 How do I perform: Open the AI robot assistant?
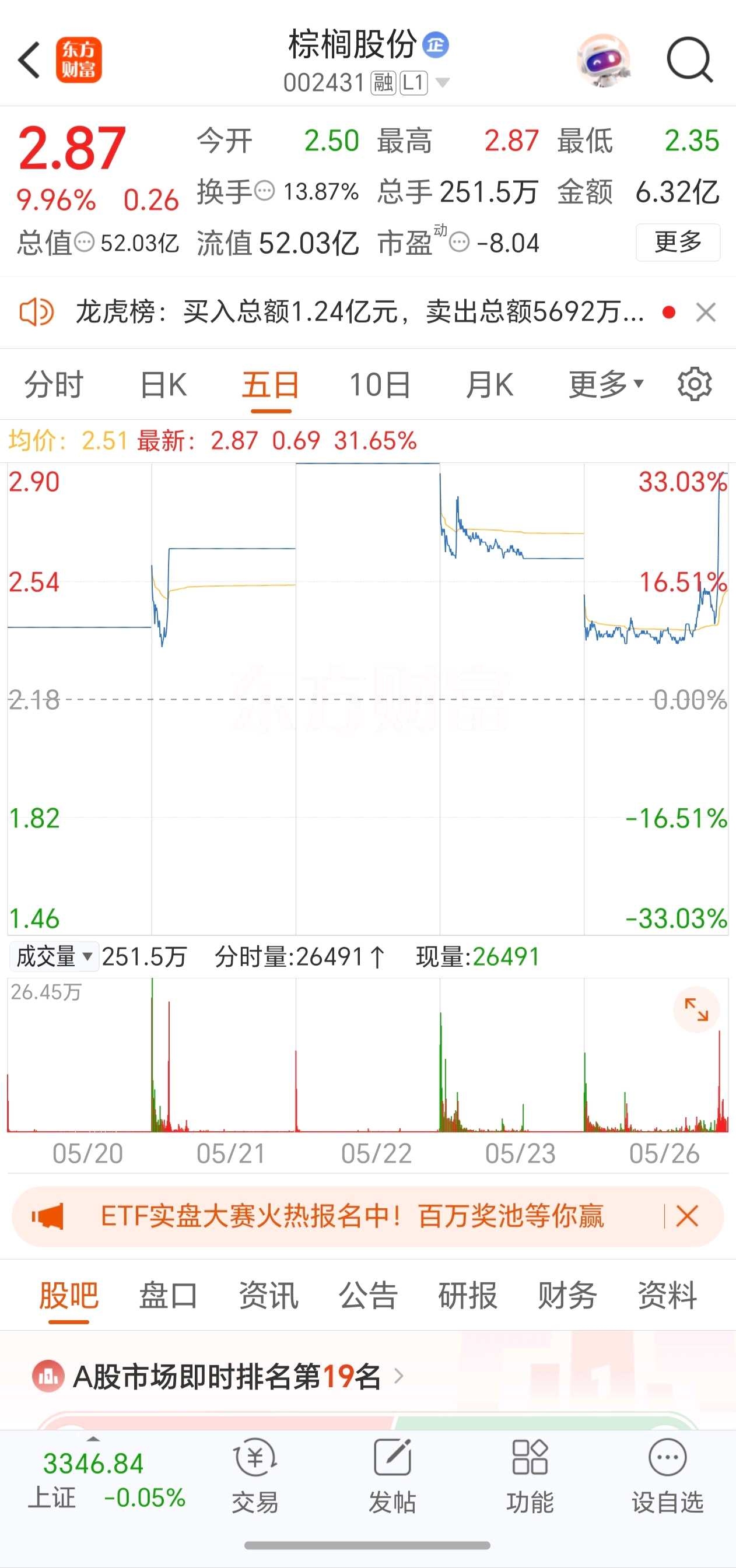click(x=603, y=59)
